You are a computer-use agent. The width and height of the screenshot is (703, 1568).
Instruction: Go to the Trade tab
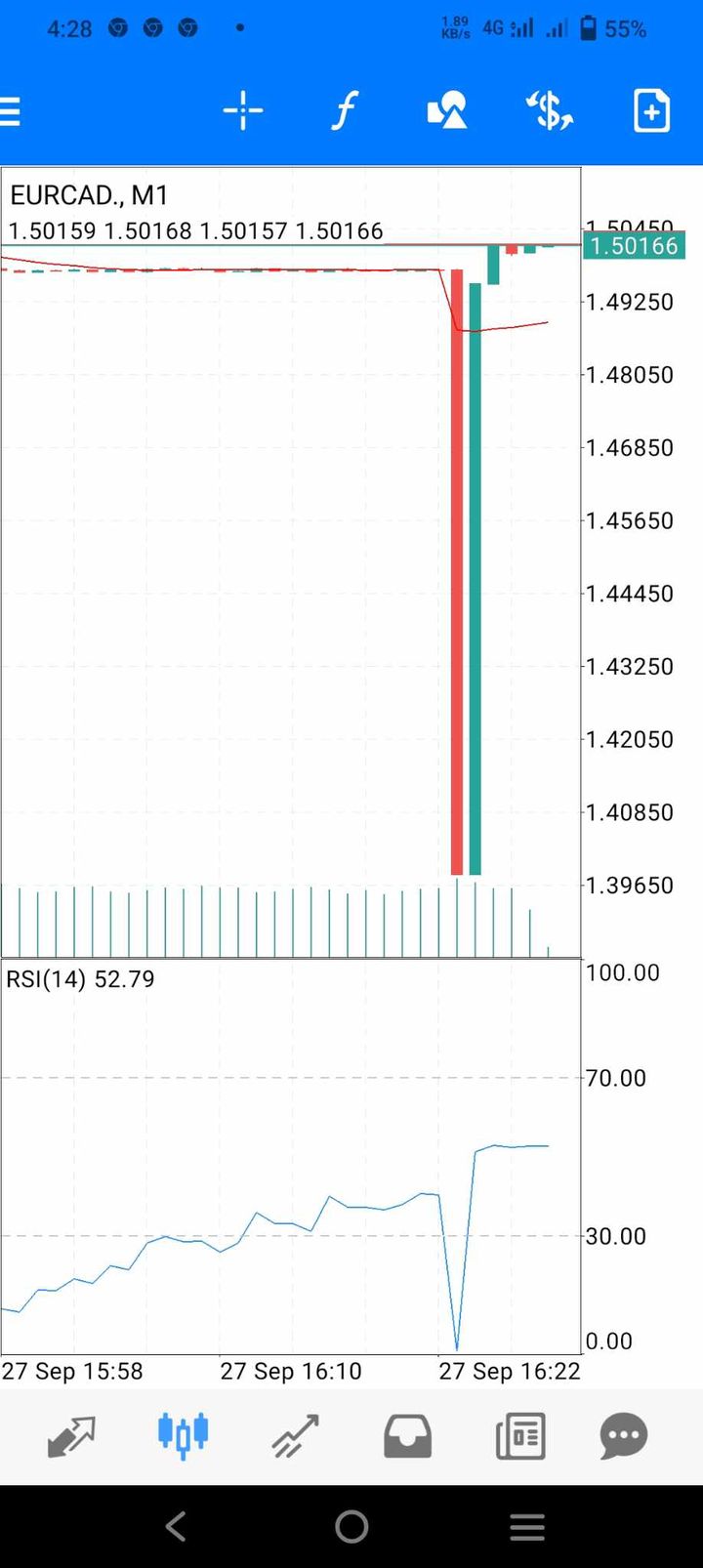295,1436
